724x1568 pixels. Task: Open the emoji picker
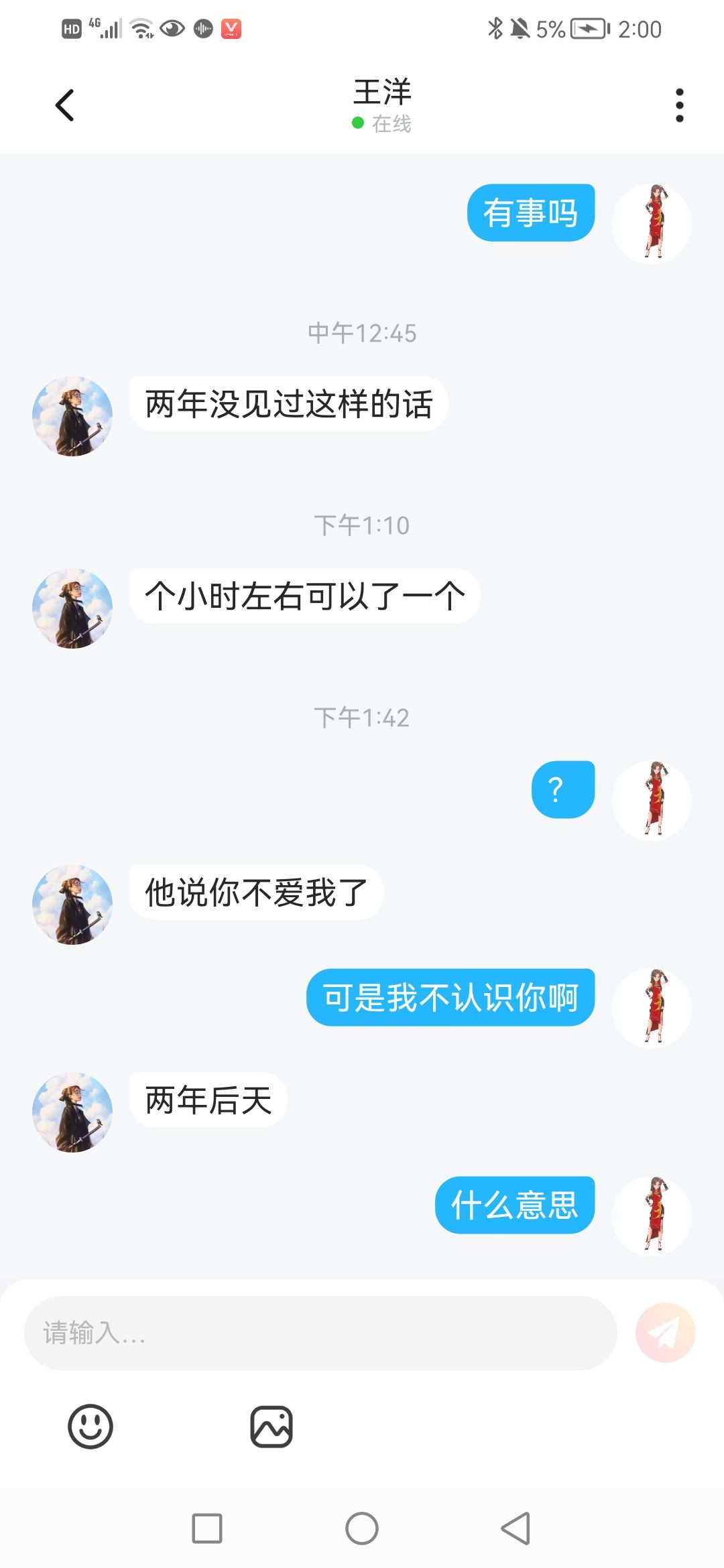pyautogui.click(x=90, y=1427)
